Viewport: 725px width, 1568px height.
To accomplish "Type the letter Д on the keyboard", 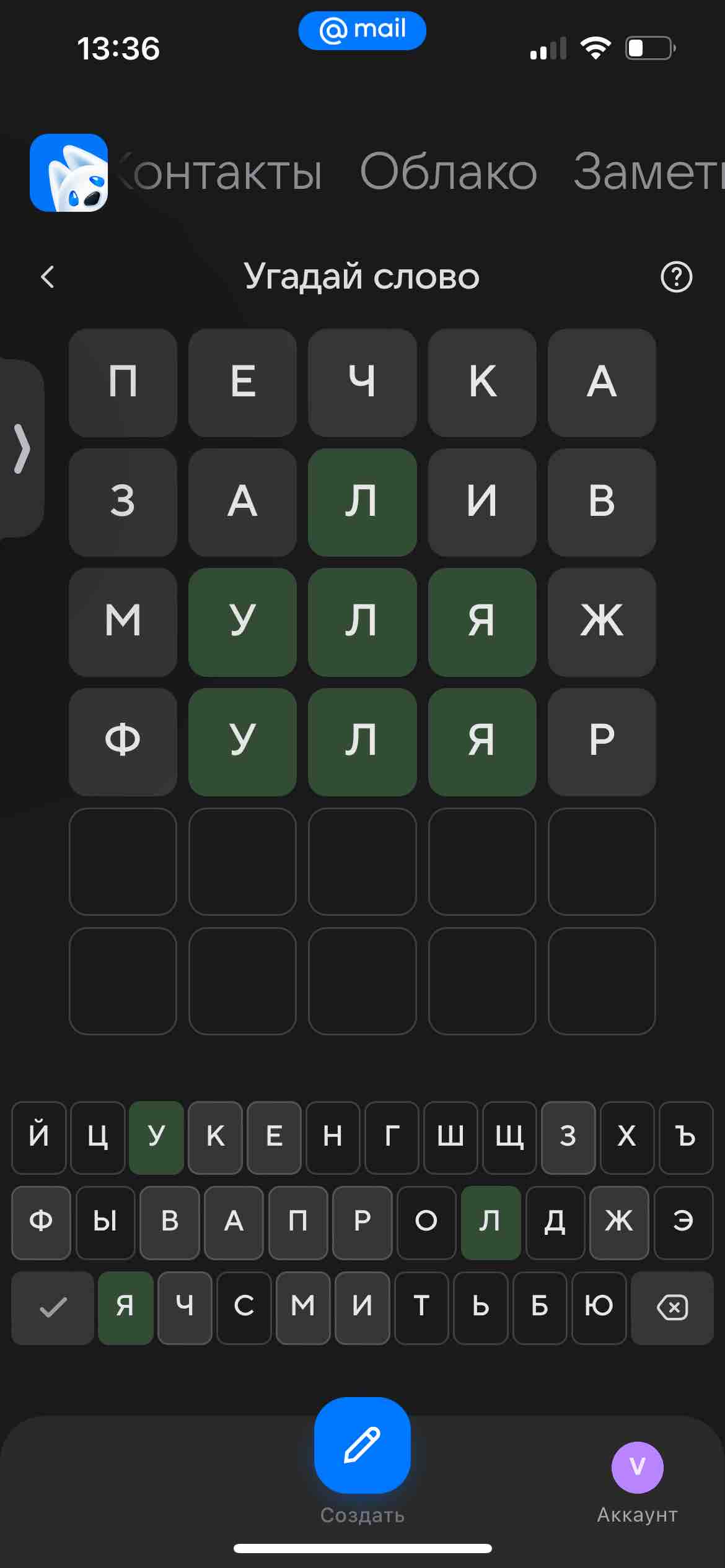I will [555, 1222].
